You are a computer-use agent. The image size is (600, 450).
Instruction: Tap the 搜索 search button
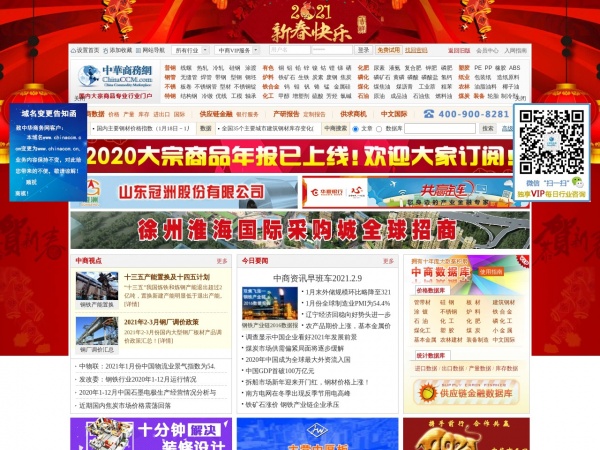pyautogui.click(x=488, y=128)
